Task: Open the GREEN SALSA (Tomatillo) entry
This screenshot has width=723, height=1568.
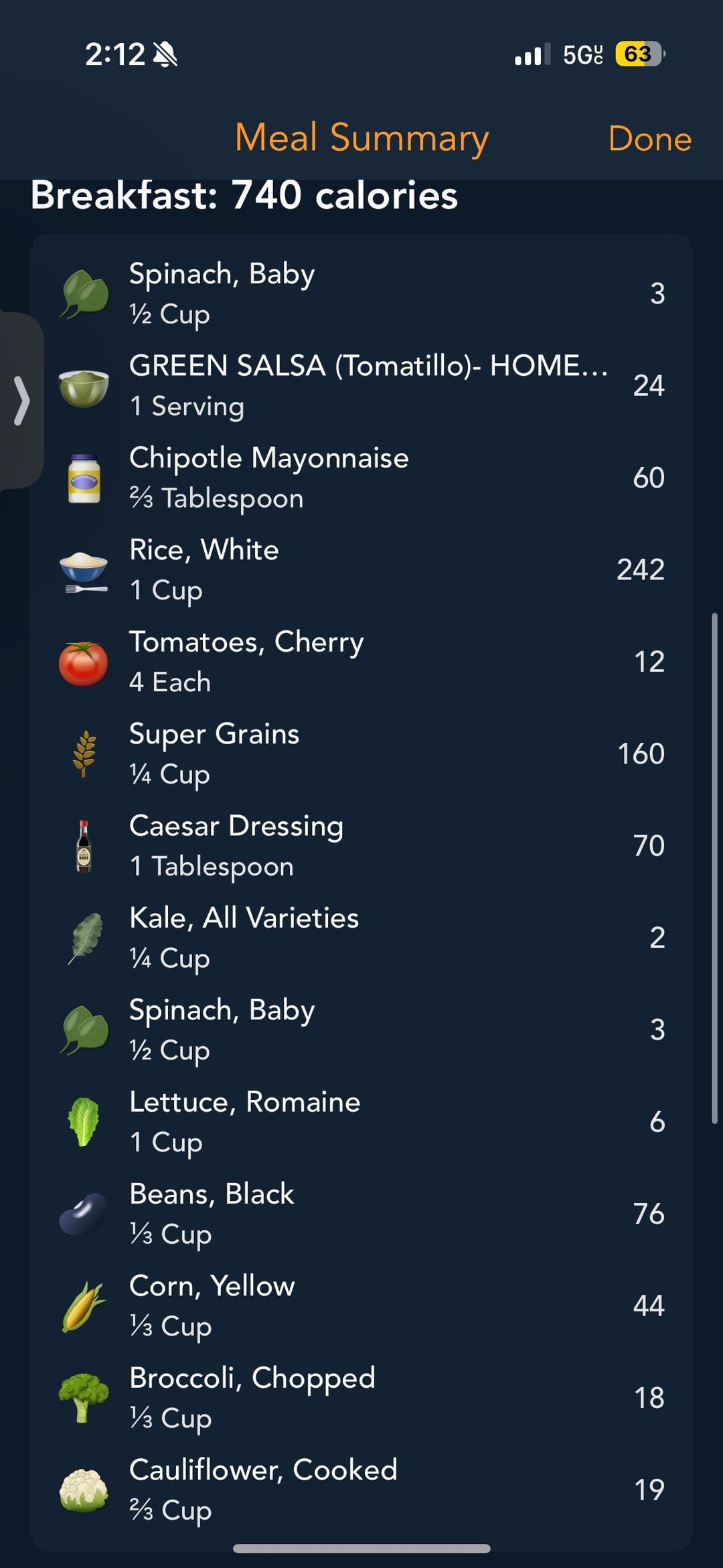Action: click(361, 386)
